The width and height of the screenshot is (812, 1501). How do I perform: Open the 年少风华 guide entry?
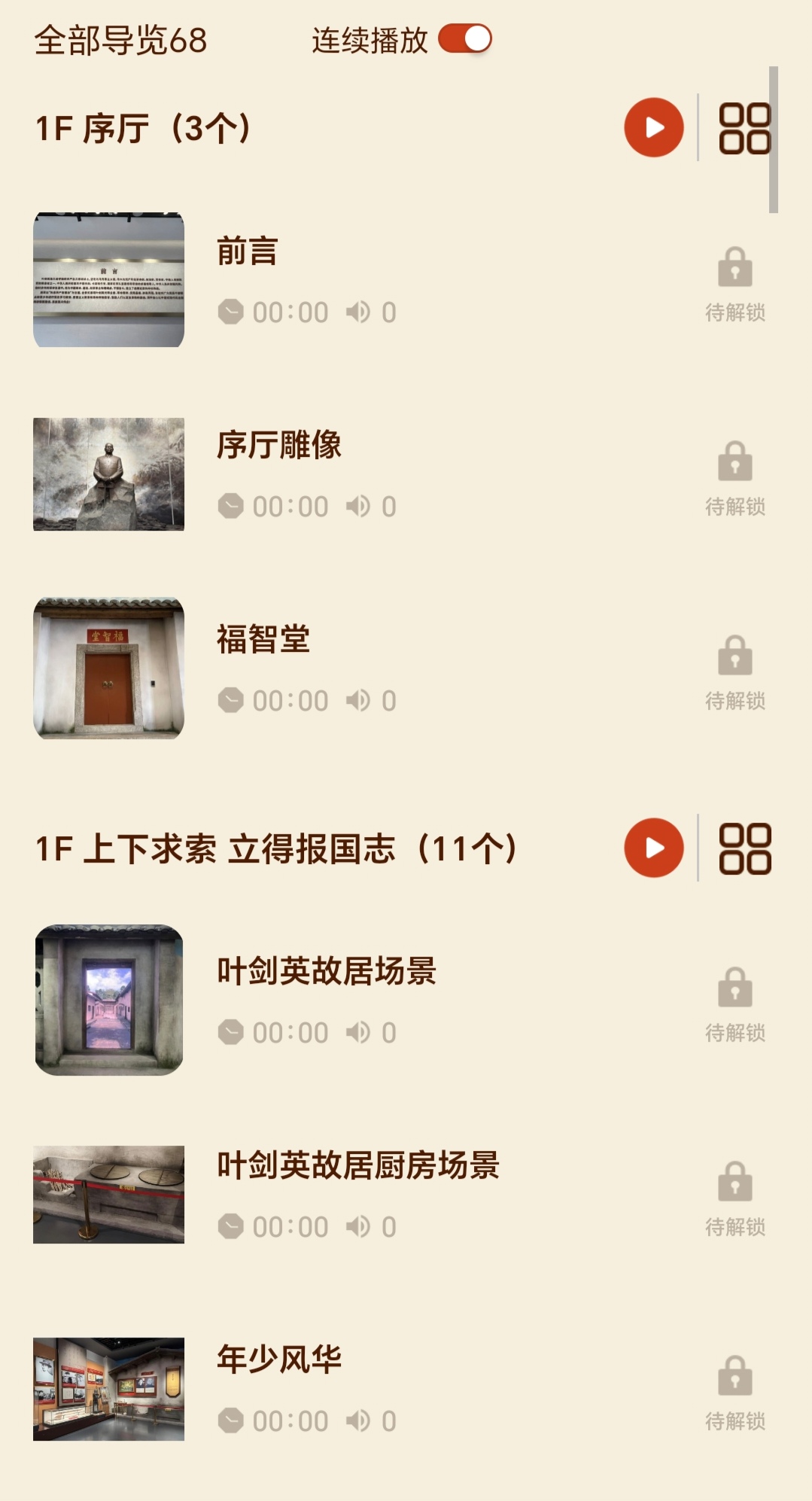point(278,1359)
